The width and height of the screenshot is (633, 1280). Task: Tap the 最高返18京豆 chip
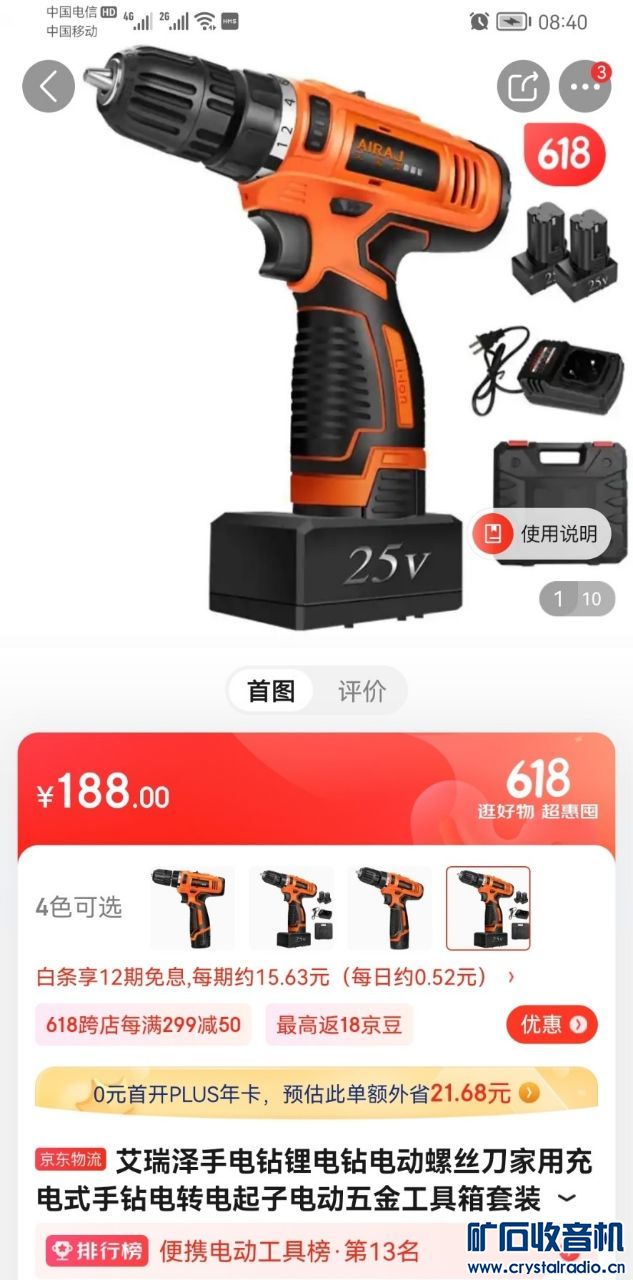coord(339,1024)
